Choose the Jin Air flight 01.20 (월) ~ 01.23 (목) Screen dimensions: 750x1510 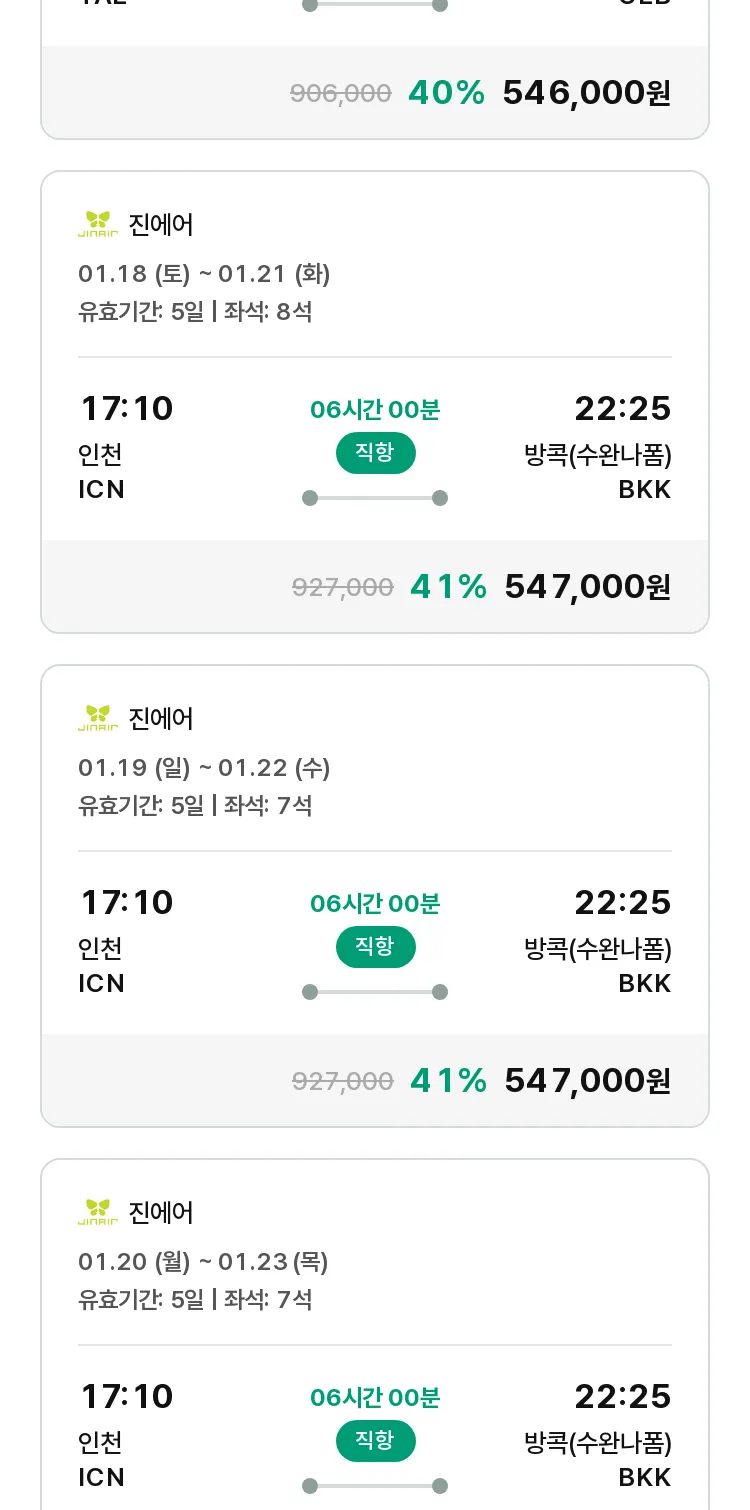point(375,1334)
